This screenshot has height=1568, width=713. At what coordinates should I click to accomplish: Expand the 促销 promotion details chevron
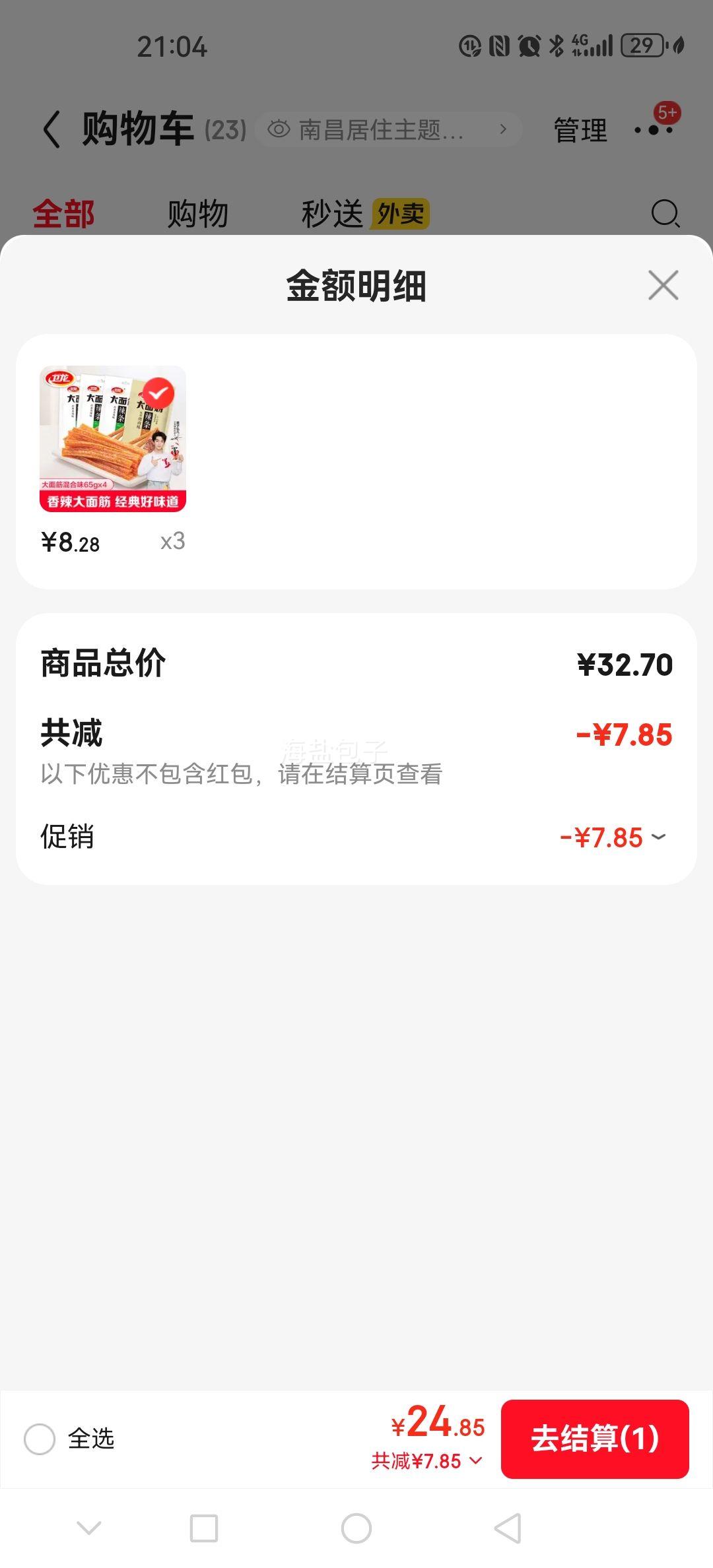click(x=657, y=838)
